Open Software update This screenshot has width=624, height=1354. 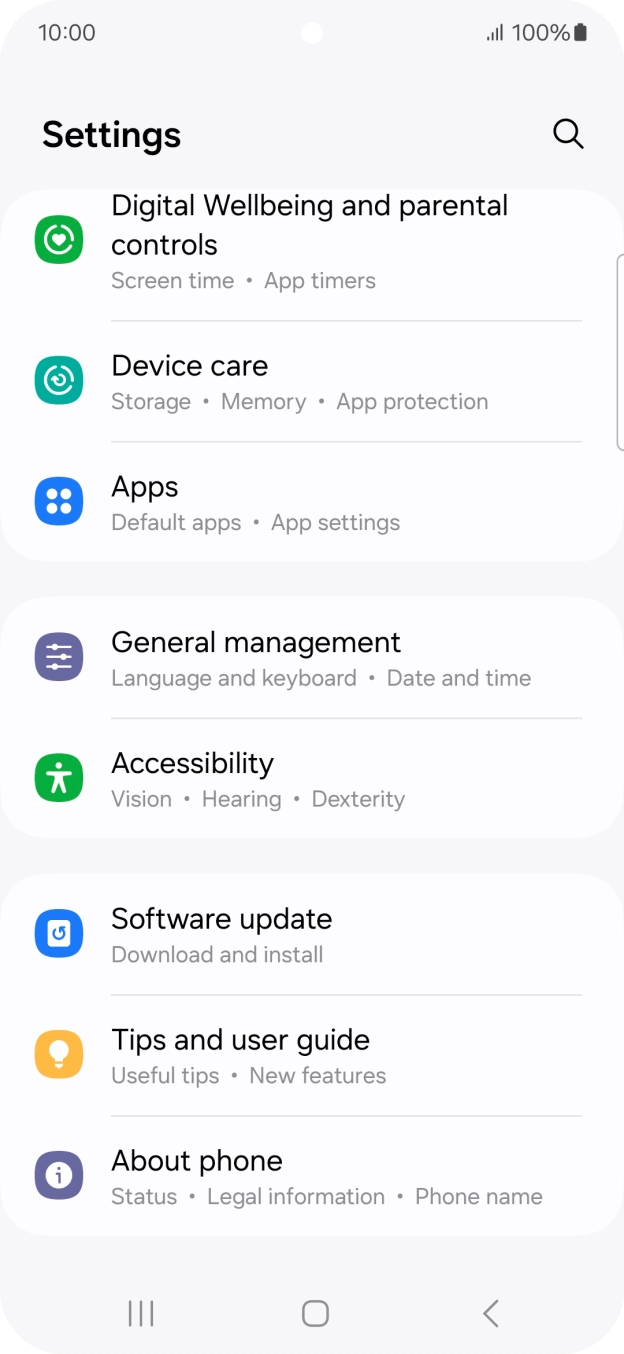pos(312,935)
